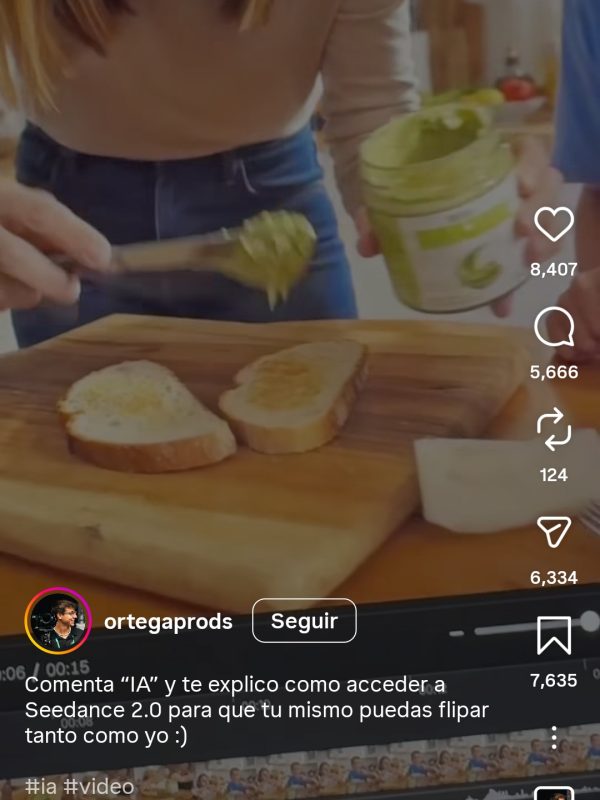Share this reel via the send icon
This screenshot has width=600, height=800.
click(554, 532)
